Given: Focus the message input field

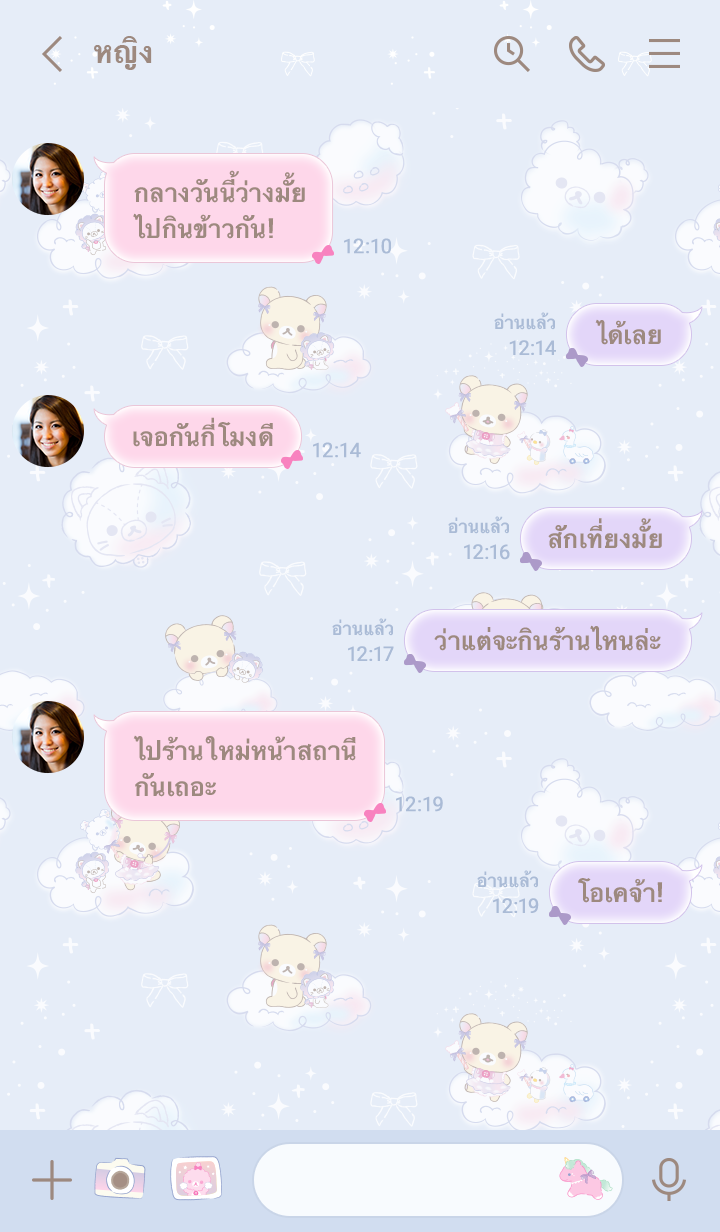Looking at the screenshot, I should [x=400, y=1180].
